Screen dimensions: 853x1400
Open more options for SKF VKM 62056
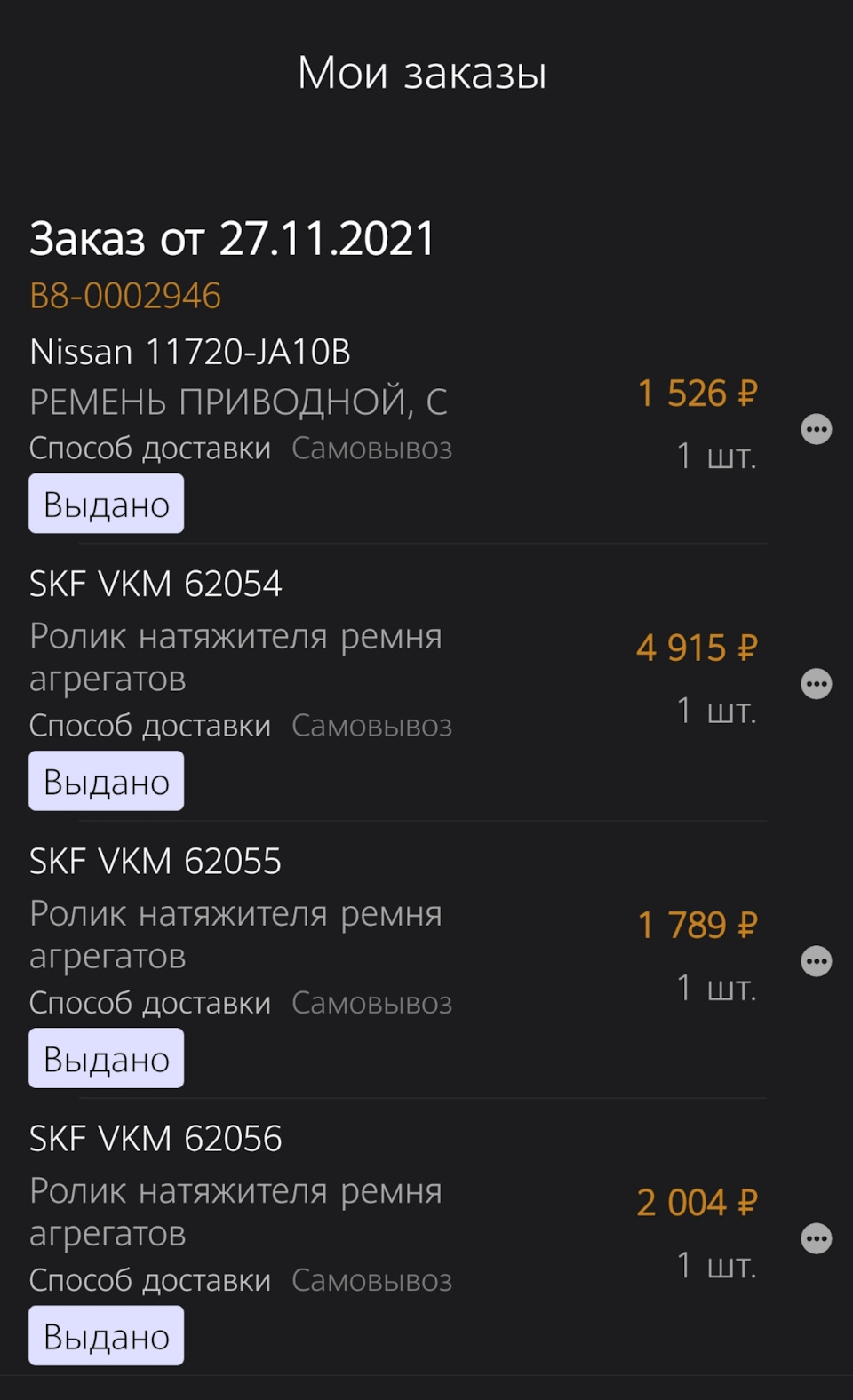pos(816,1238)
